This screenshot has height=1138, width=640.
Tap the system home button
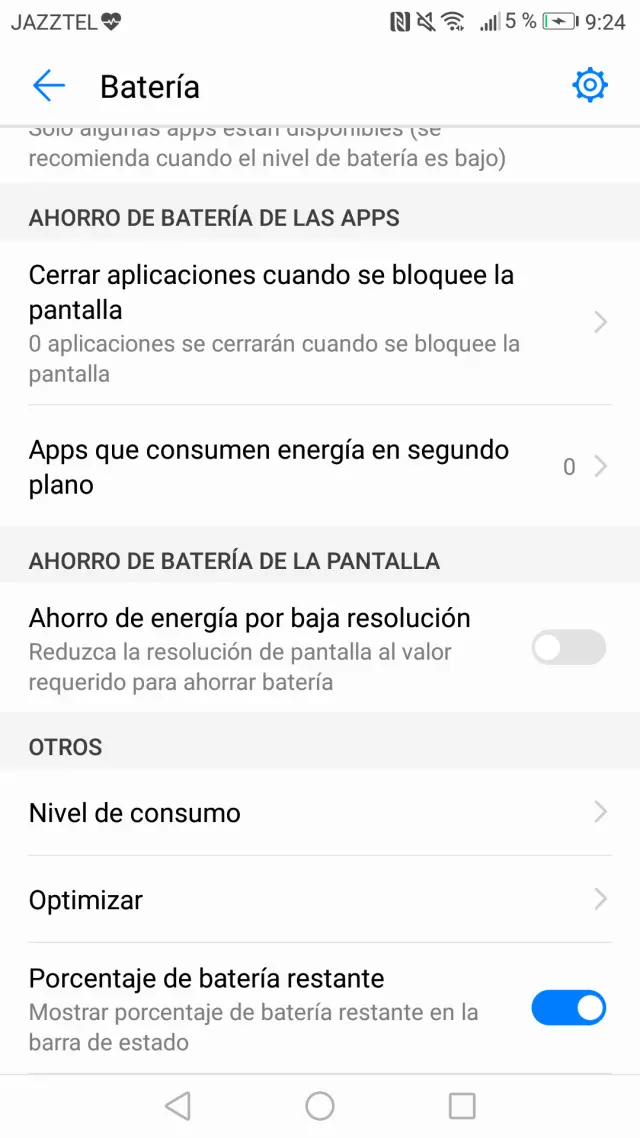[x=320, y=1105]
